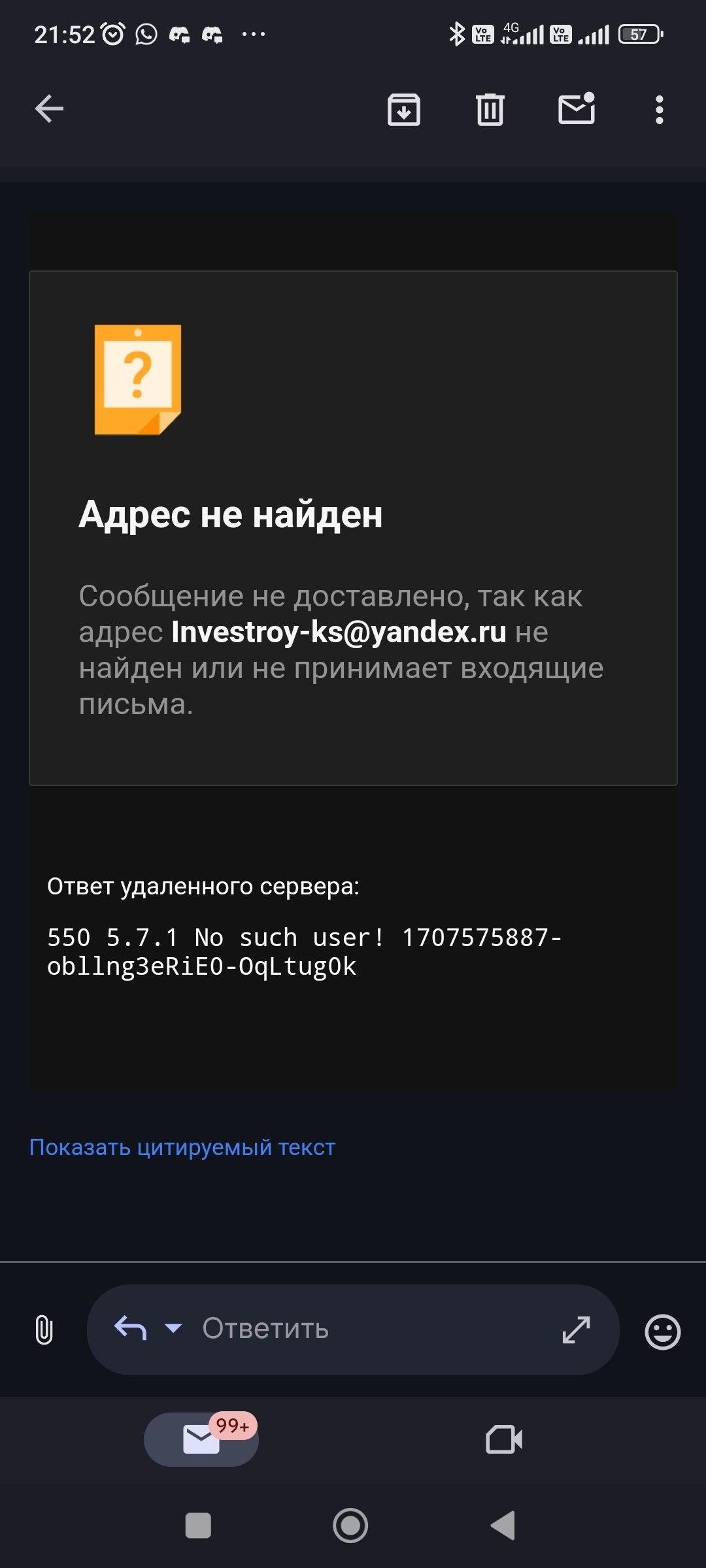Attach a file with the paperclip icon
The width and height of the screenshot is (706, 1568).
pyautogui.click(x=44, y=1330)
